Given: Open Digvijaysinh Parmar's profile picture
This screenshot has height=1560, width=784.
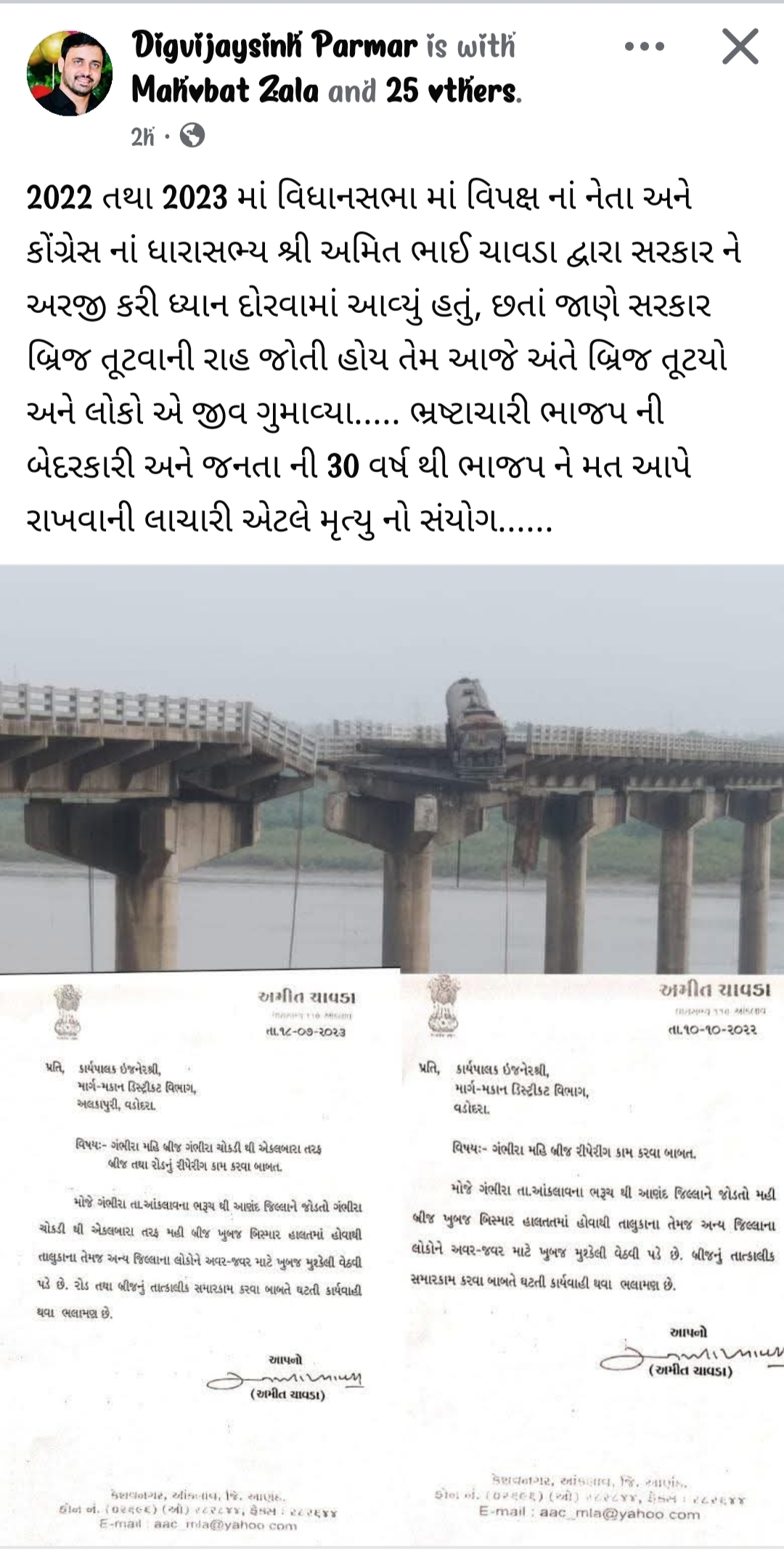Looking at the screenshot, I should pos(70,73).
